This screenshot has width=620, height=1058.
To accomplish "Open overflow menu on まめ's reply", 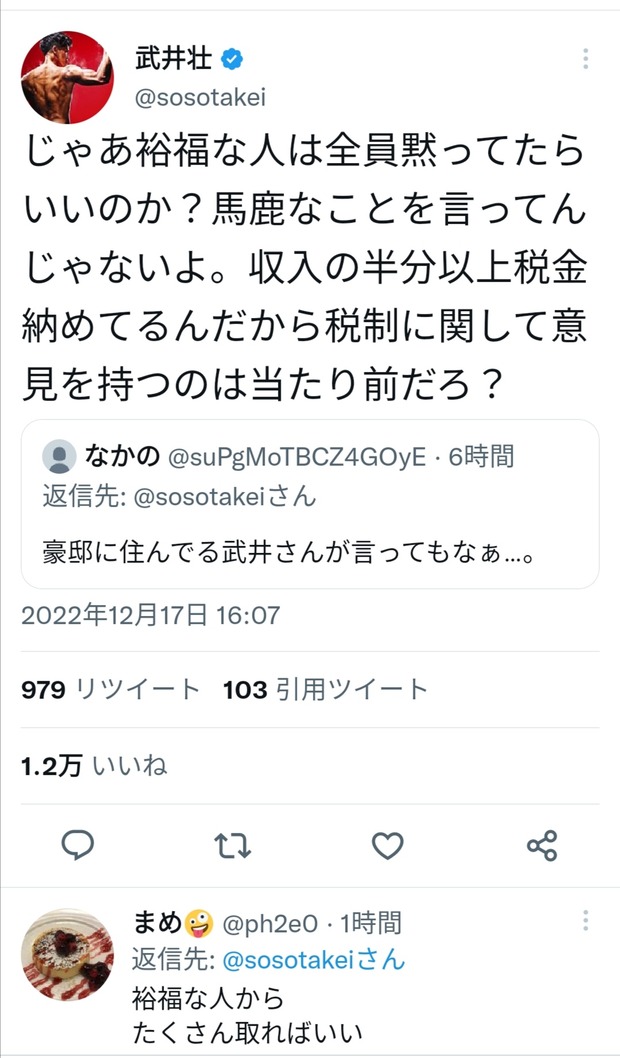I will pos(586,921).
